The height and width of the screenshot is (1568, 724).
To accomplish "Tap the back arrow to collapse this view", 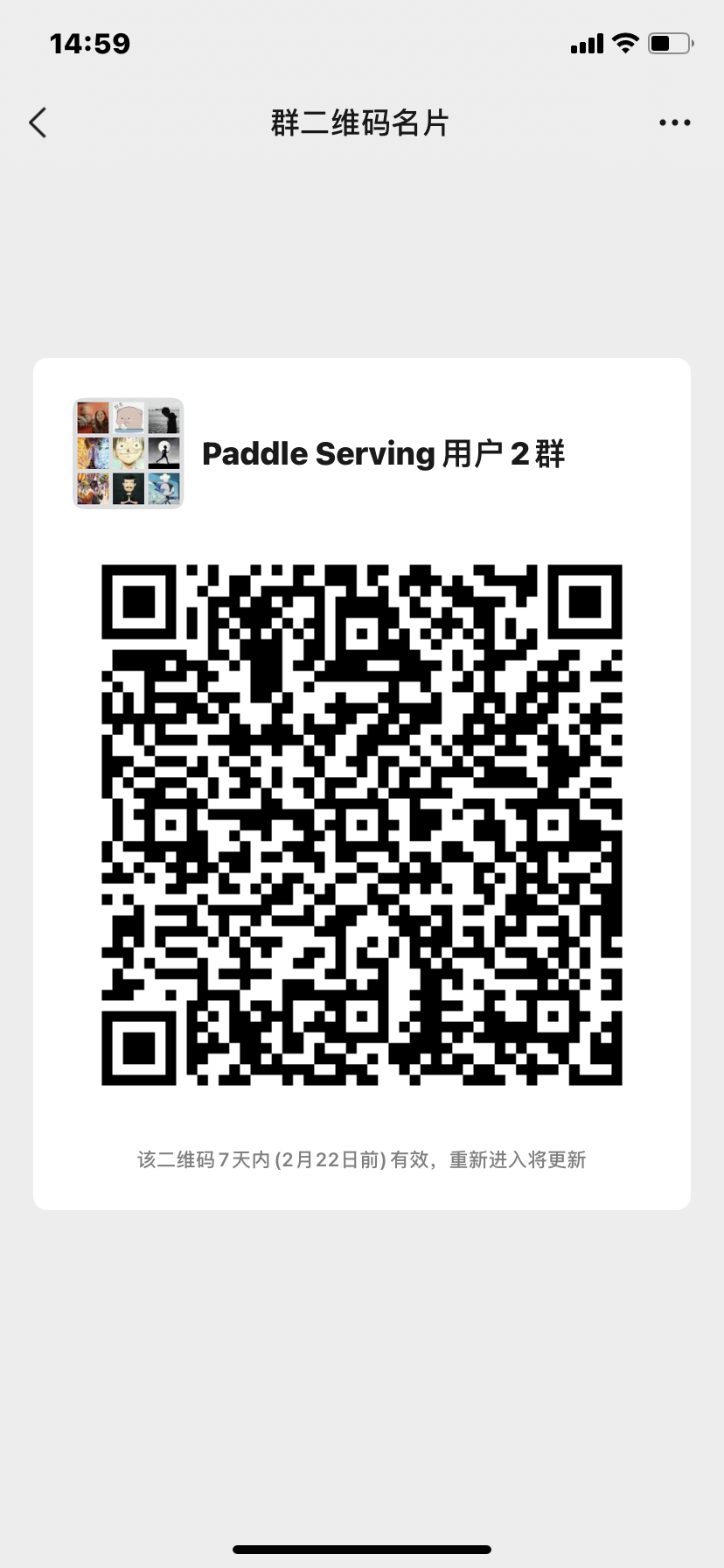I will [x=38, y=122].
